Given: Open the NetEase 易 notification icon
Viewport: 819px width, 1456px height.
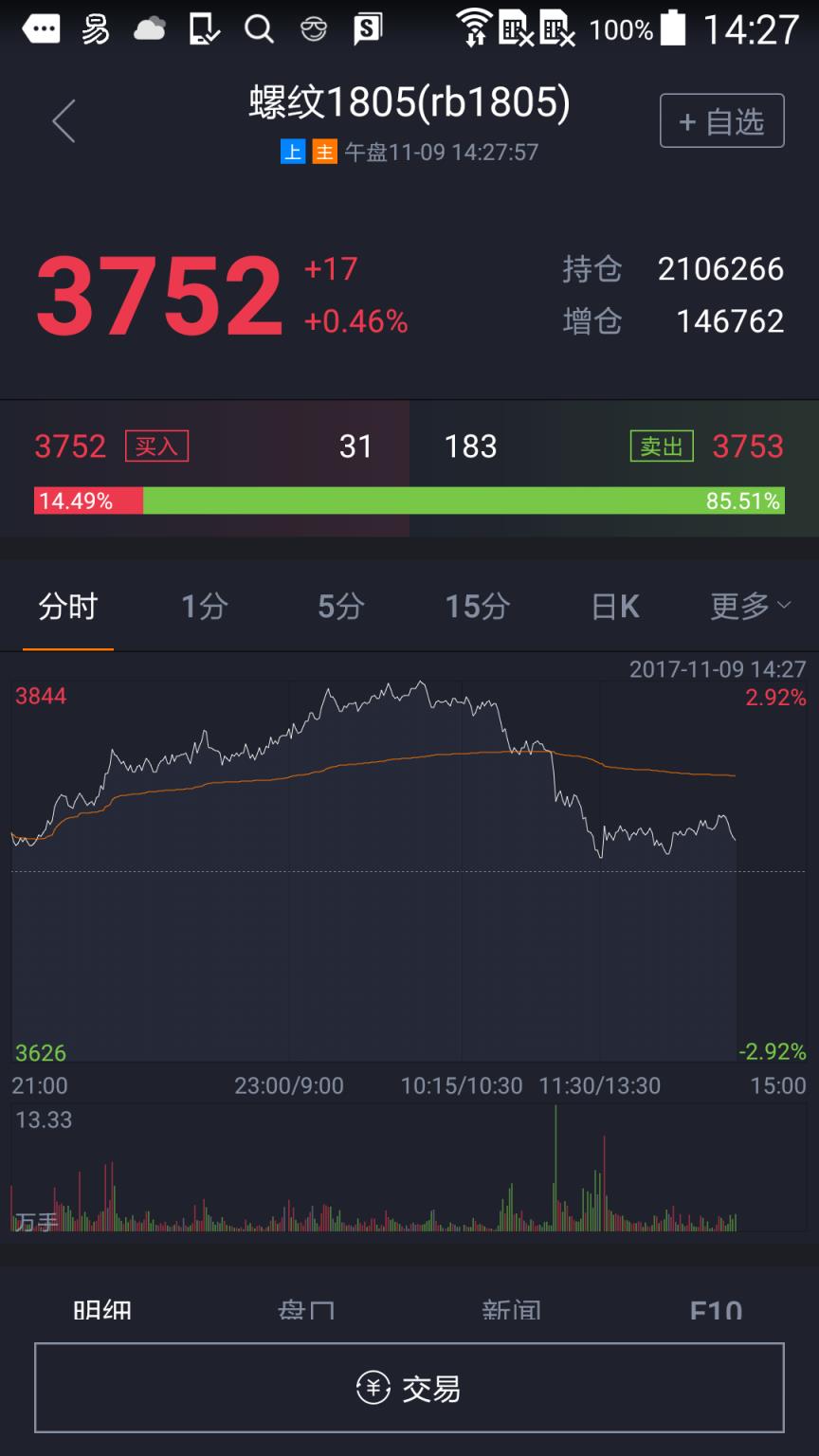Looking at the screenshot, I should 95,29.
